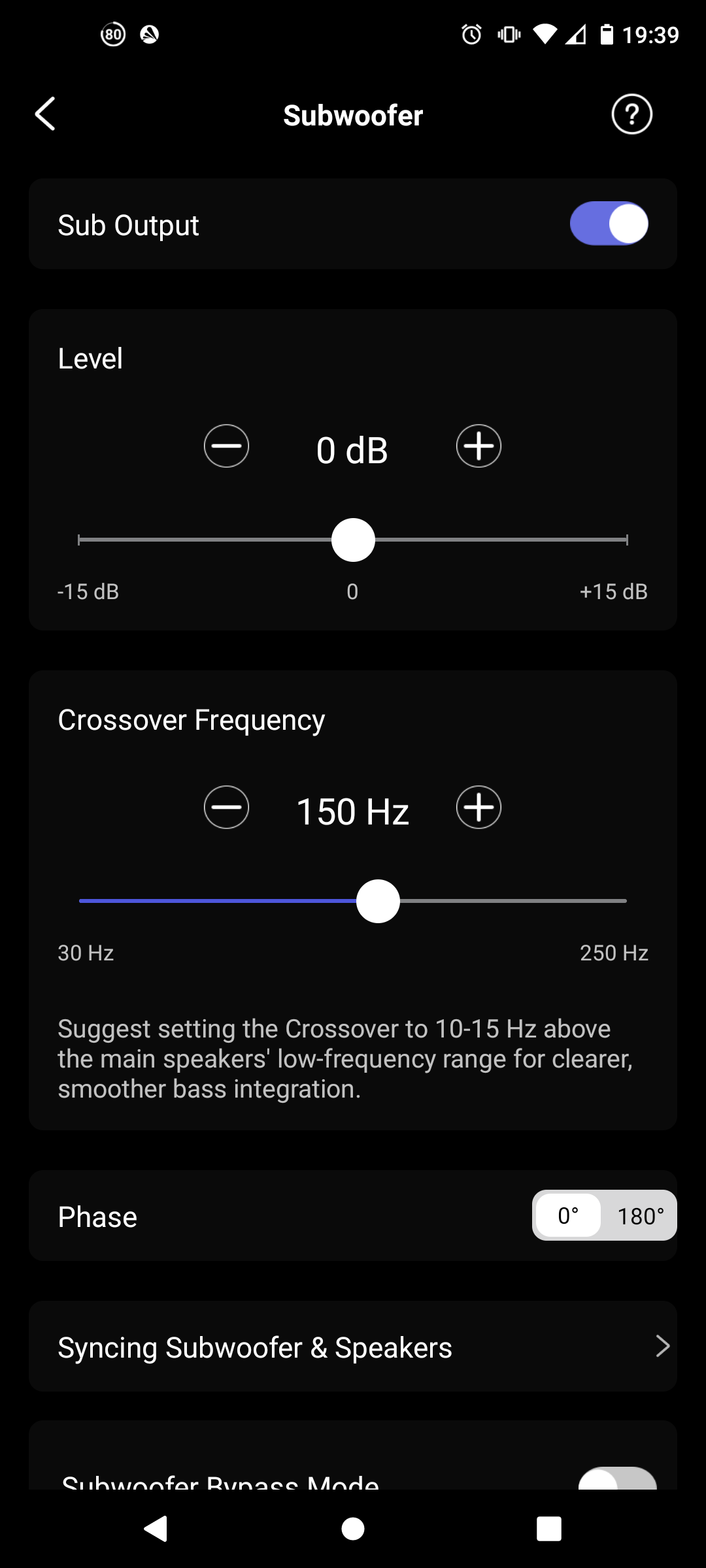Open recent apps
706x1568 pixels.
548,1529
